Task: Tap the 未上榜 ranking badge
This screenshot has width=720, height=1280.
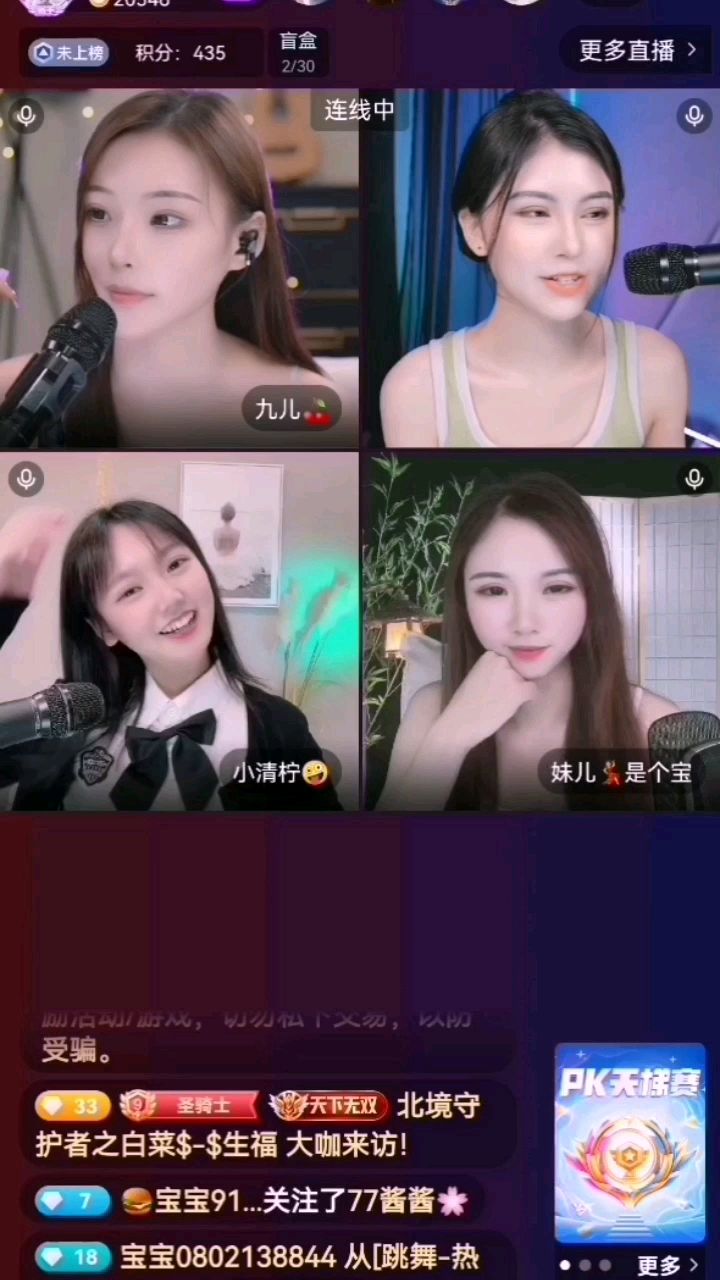Action: point(68,53)
